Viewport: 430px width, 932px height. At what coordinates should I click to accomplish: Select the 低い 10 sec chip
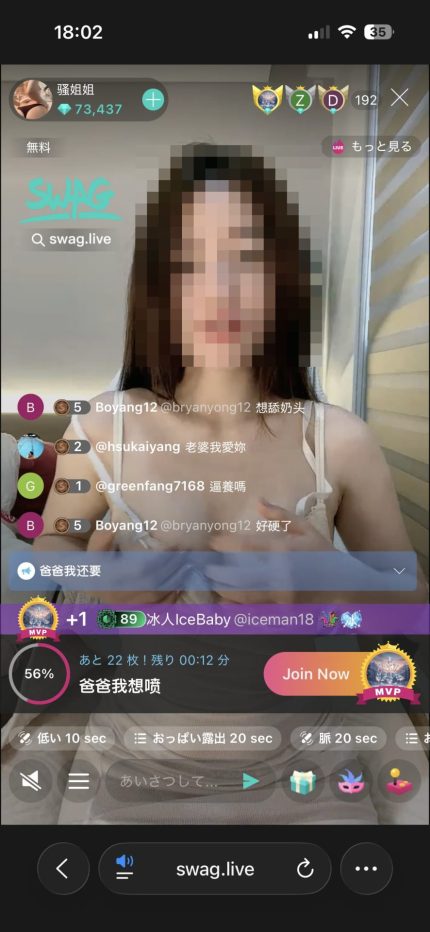(62, 738)
